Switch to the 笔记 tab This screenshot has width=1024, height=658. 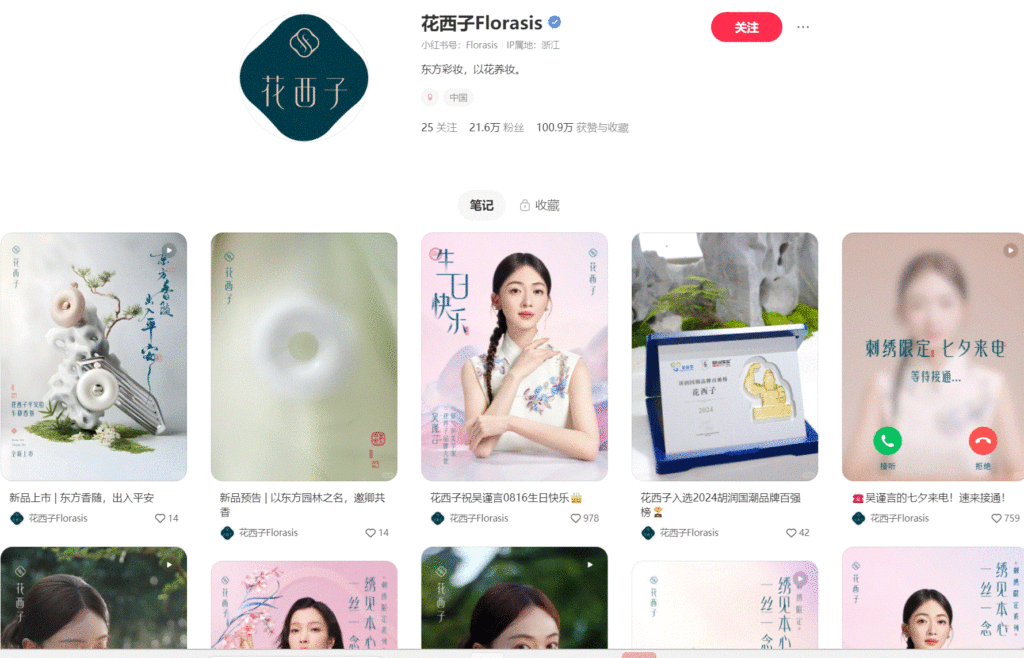[x=481, y=205]
